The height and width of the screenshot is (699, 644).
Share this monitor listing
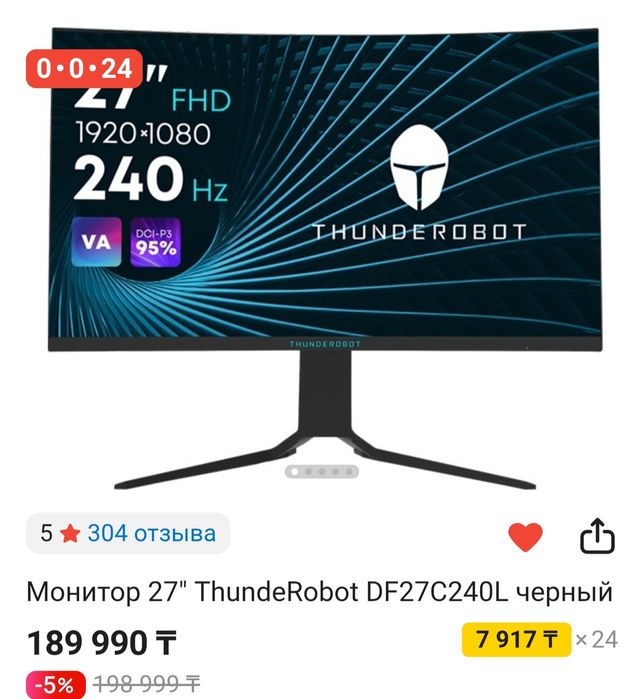596,537
